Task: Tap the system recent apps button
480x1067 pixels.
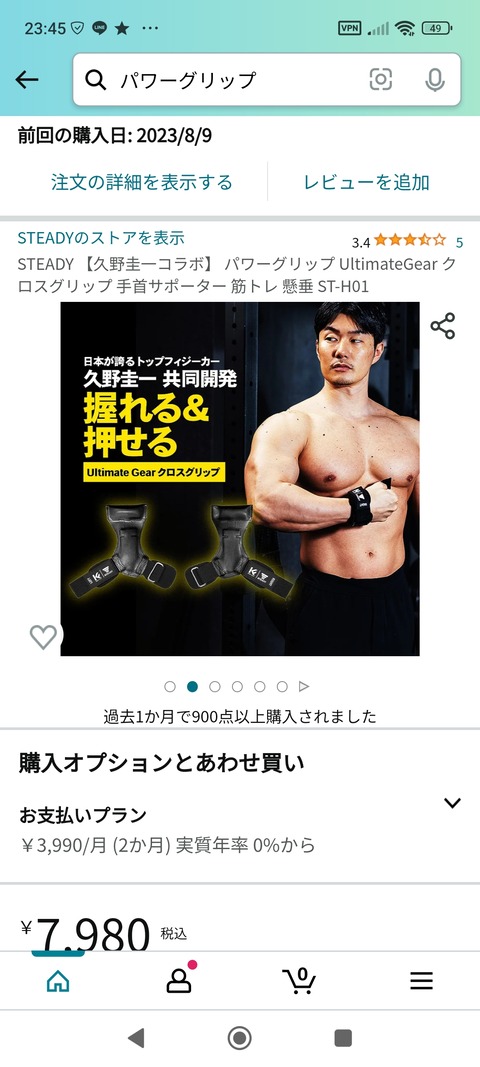Action: point(343,1038)
